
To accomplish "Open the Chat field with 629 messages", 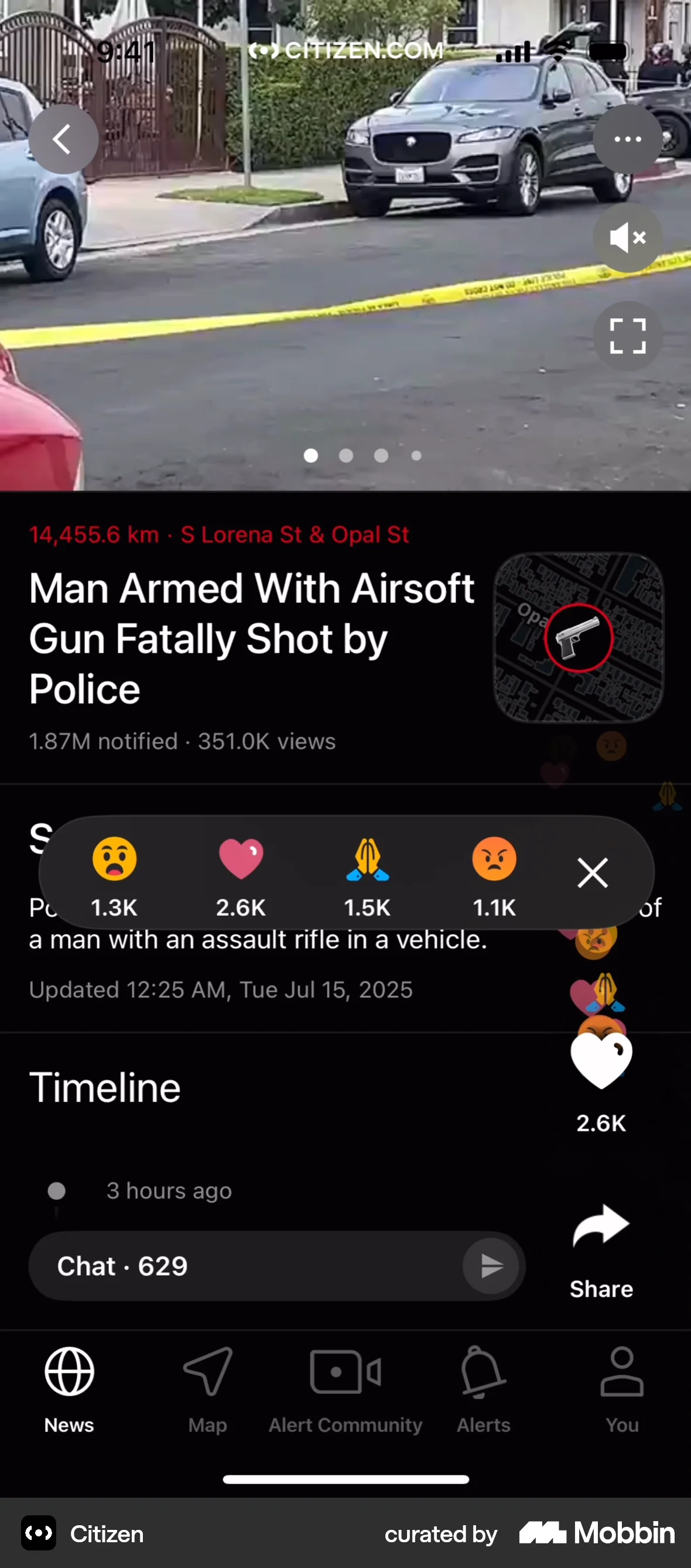I will 243,1266.
